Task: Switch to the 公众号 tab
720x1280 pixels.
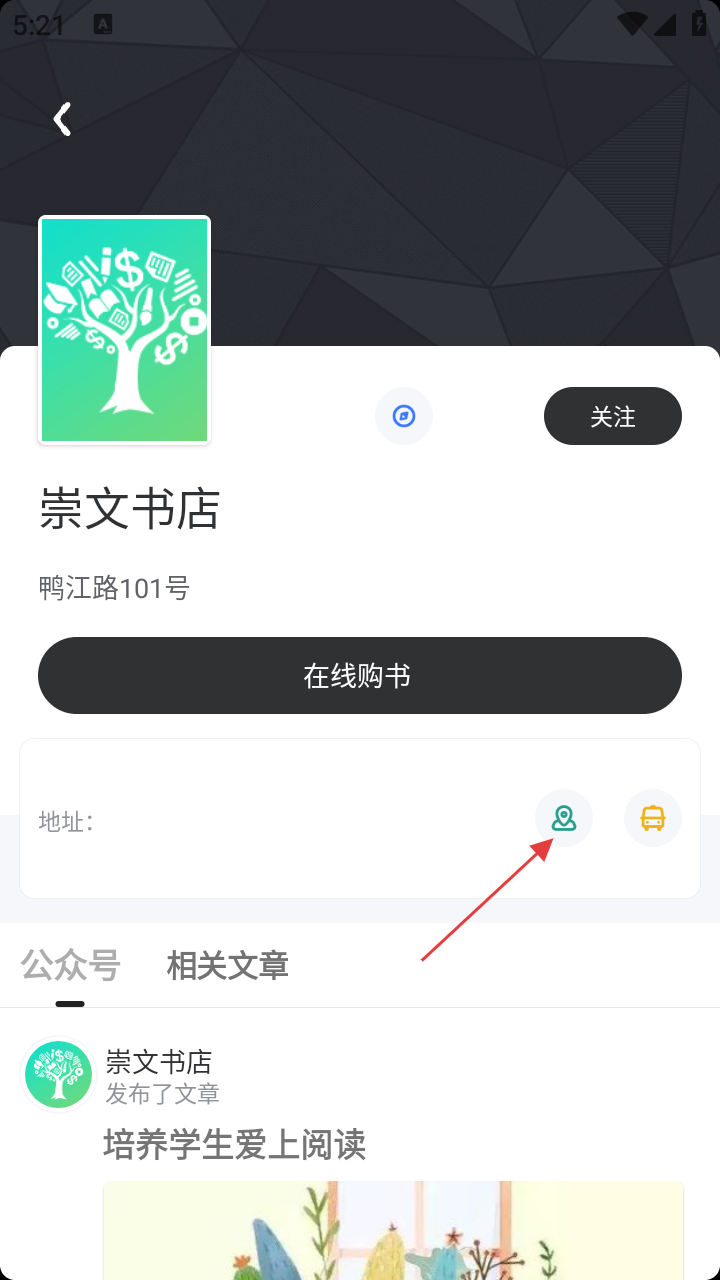Action: (70, 965)
